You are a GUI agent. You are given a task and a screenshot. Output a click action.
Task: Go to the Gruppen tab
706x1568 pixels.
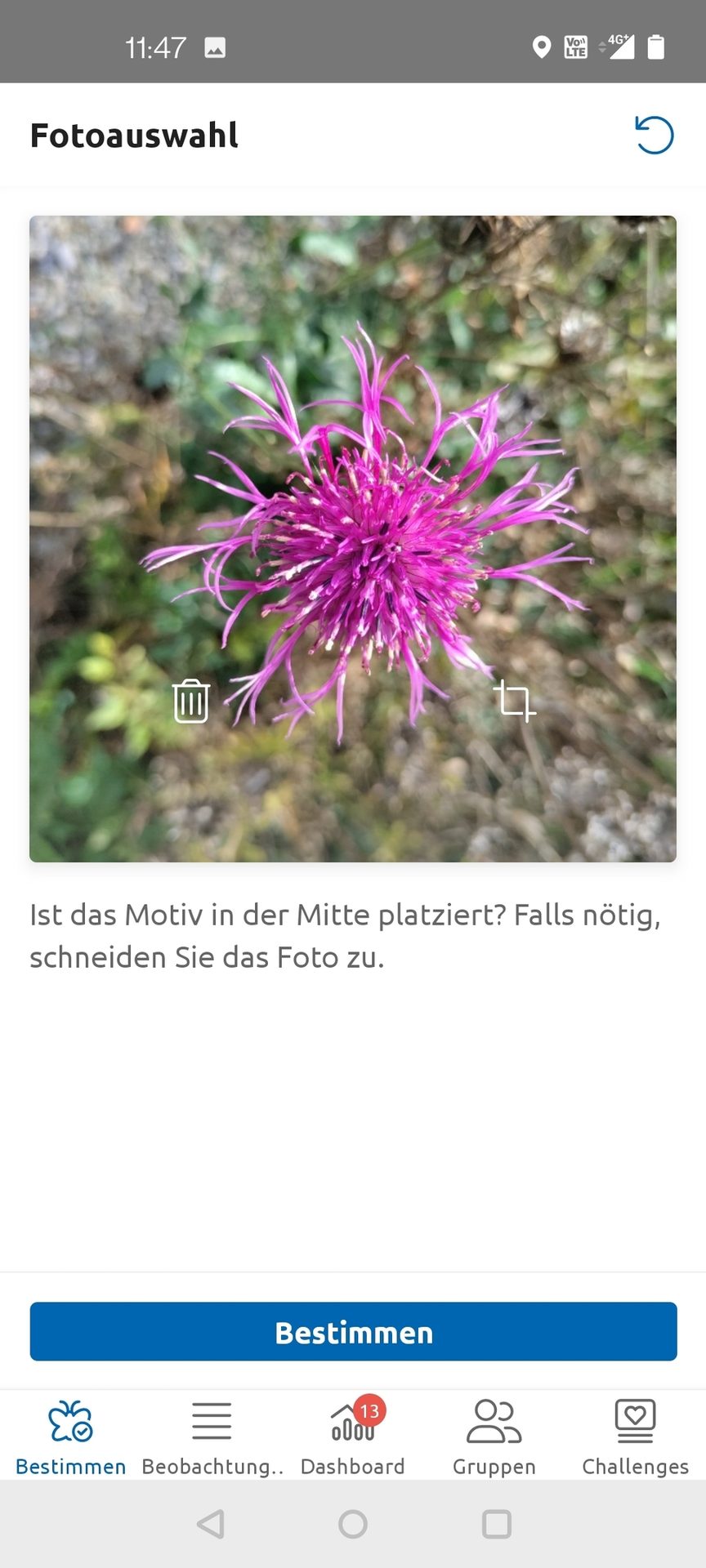coord(494,1437)
